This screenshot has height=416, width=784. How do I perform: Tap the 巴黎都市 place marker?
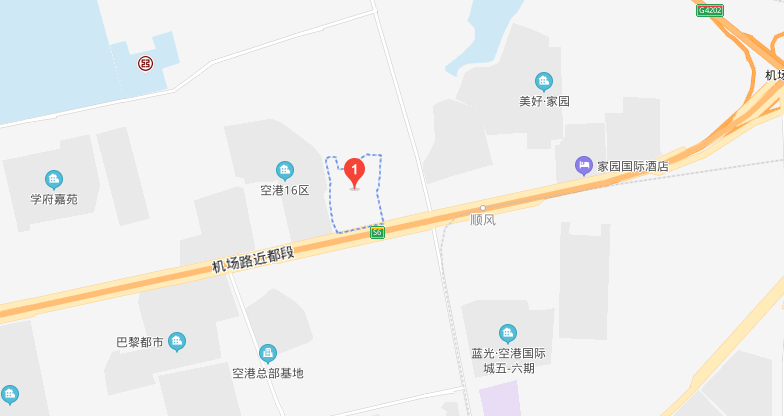(x=177, y=342)
